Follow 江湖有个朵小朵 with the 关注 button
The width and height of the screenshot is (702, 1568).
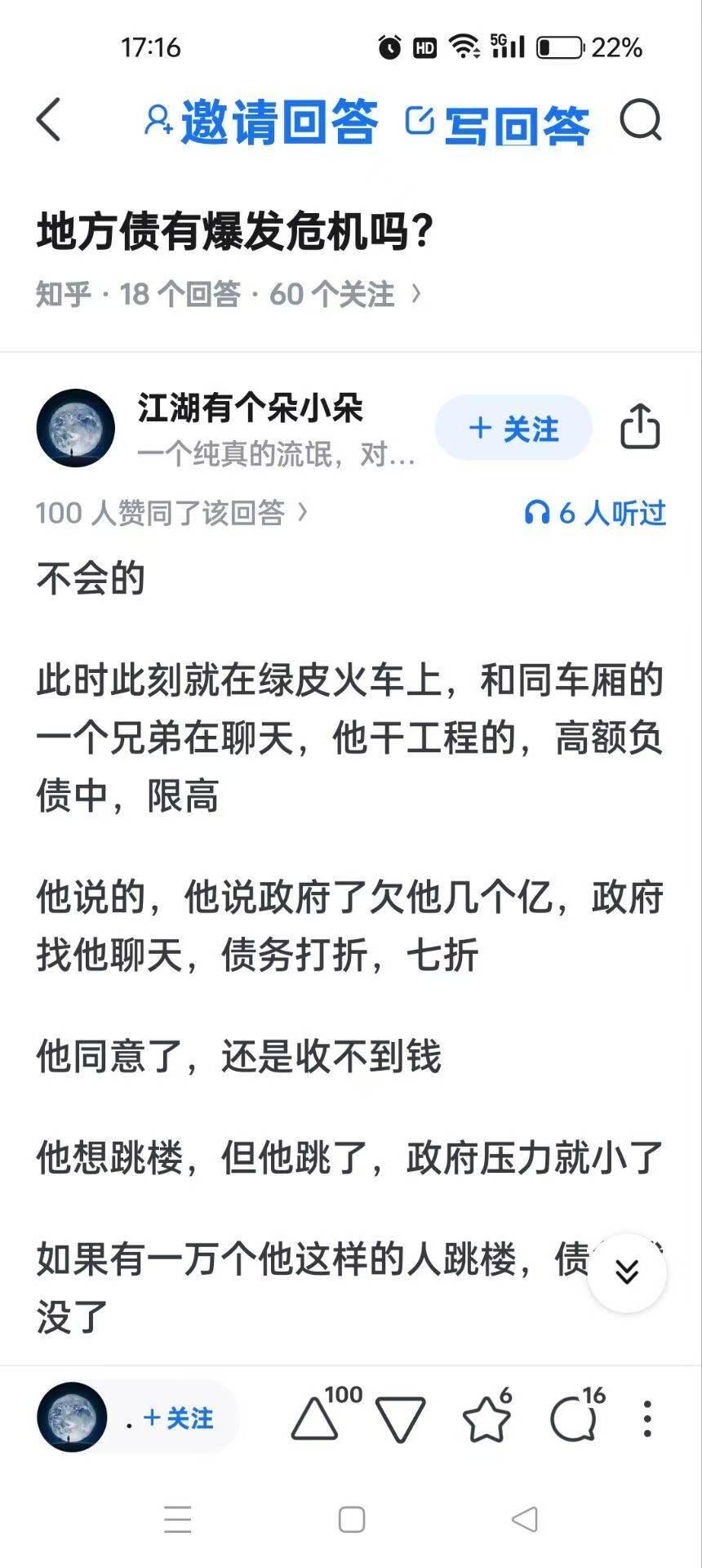pyautogui.click(x=513, y=427)
